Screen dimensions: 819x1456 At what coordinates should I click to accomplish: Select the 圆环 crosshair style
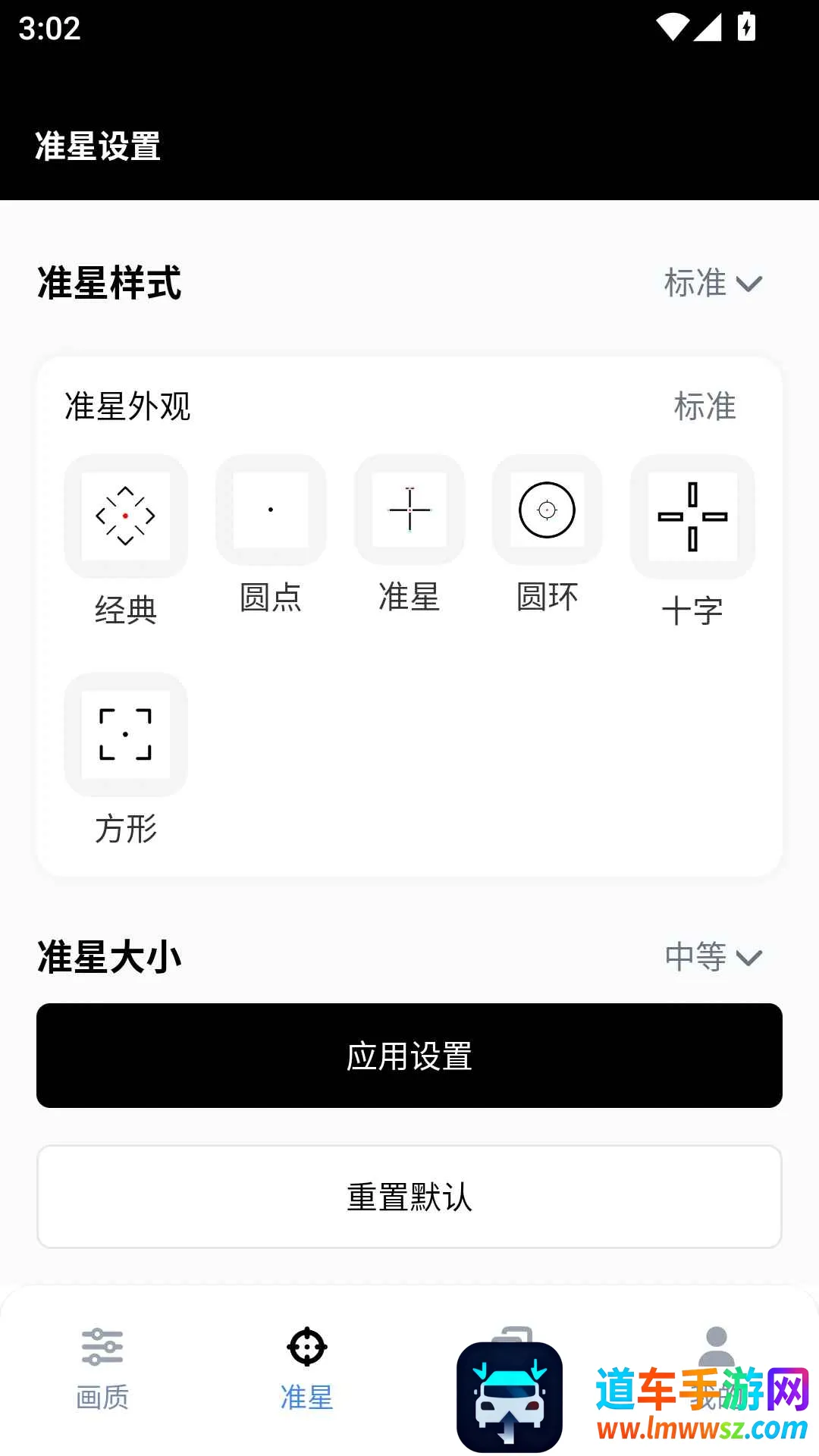[547, 510]
